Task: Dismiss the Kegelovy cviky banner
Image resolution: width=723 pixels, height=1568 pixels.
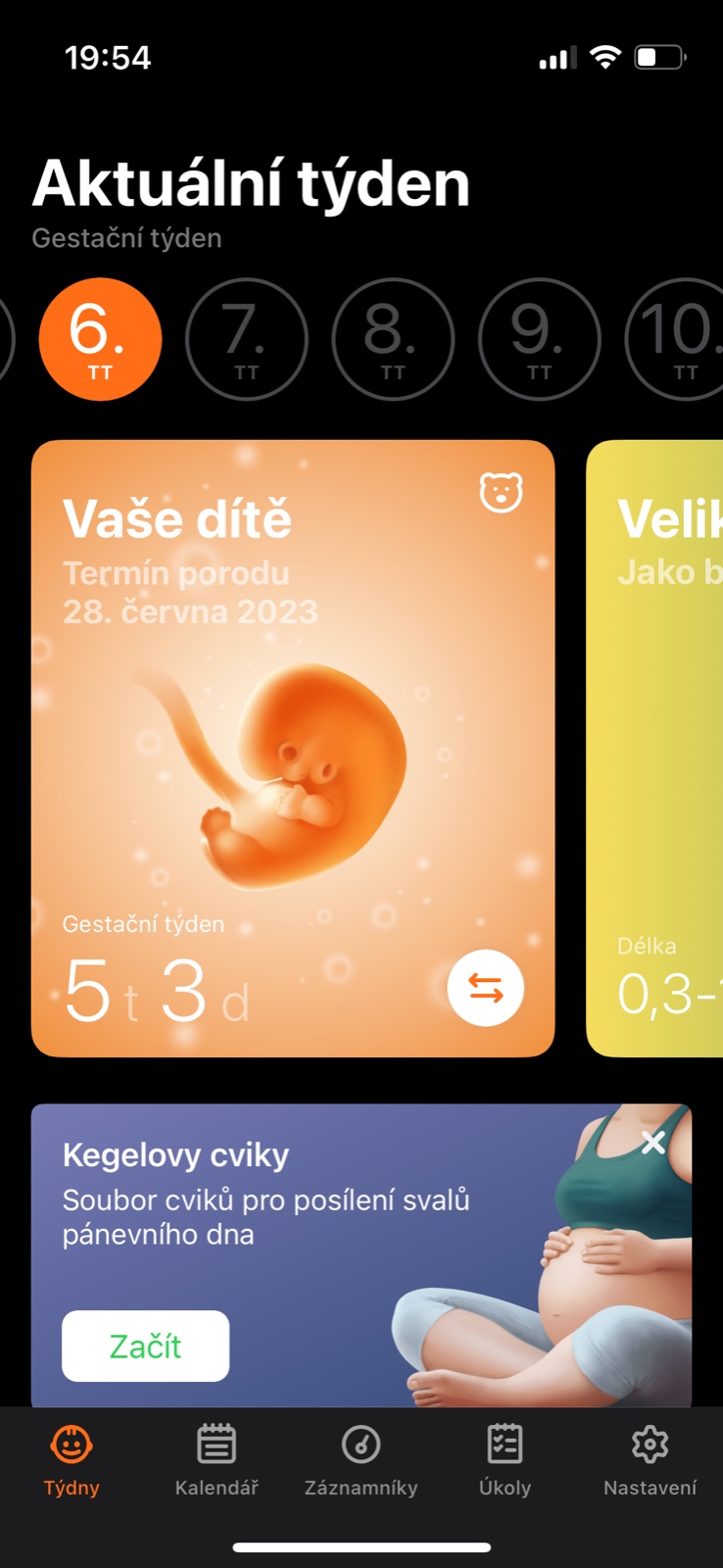Action: [653, 1142]
